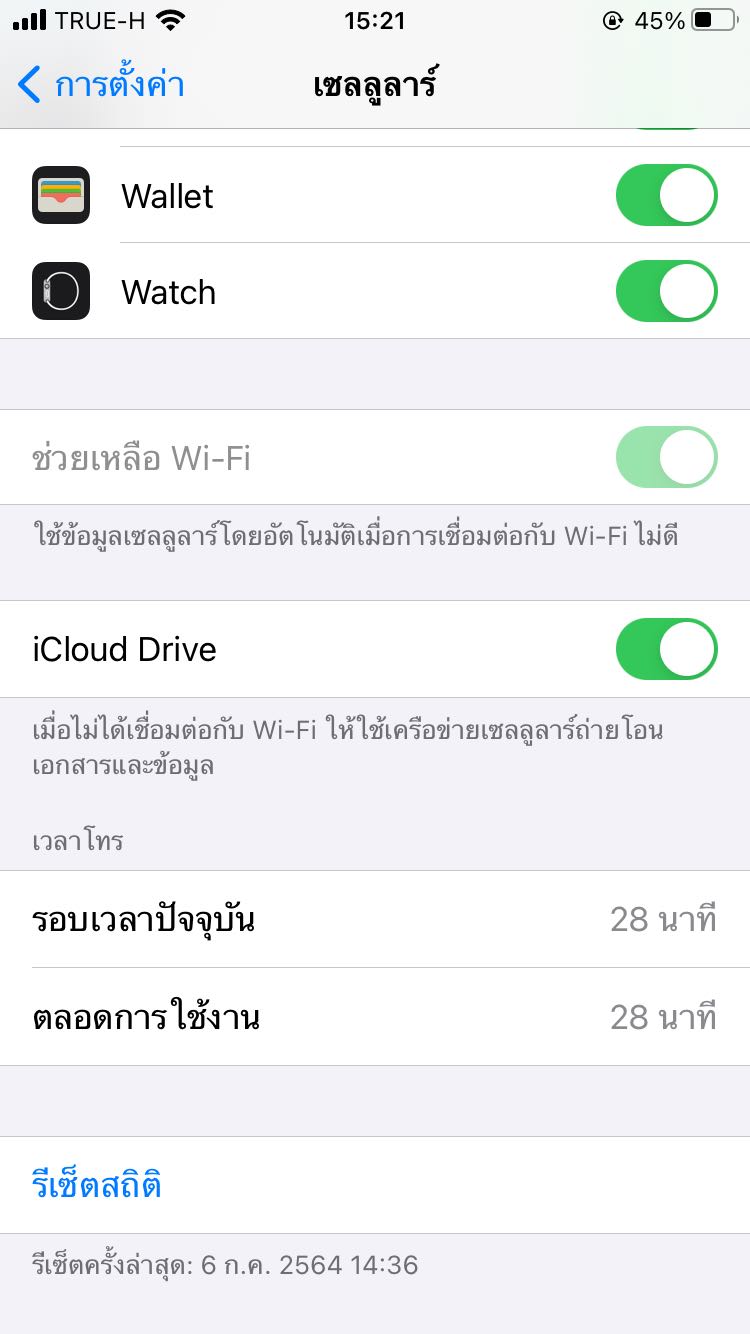
Task: Tap รีเซ็ตสถิติ to reset statistics
Action: tap(97, 1185)
